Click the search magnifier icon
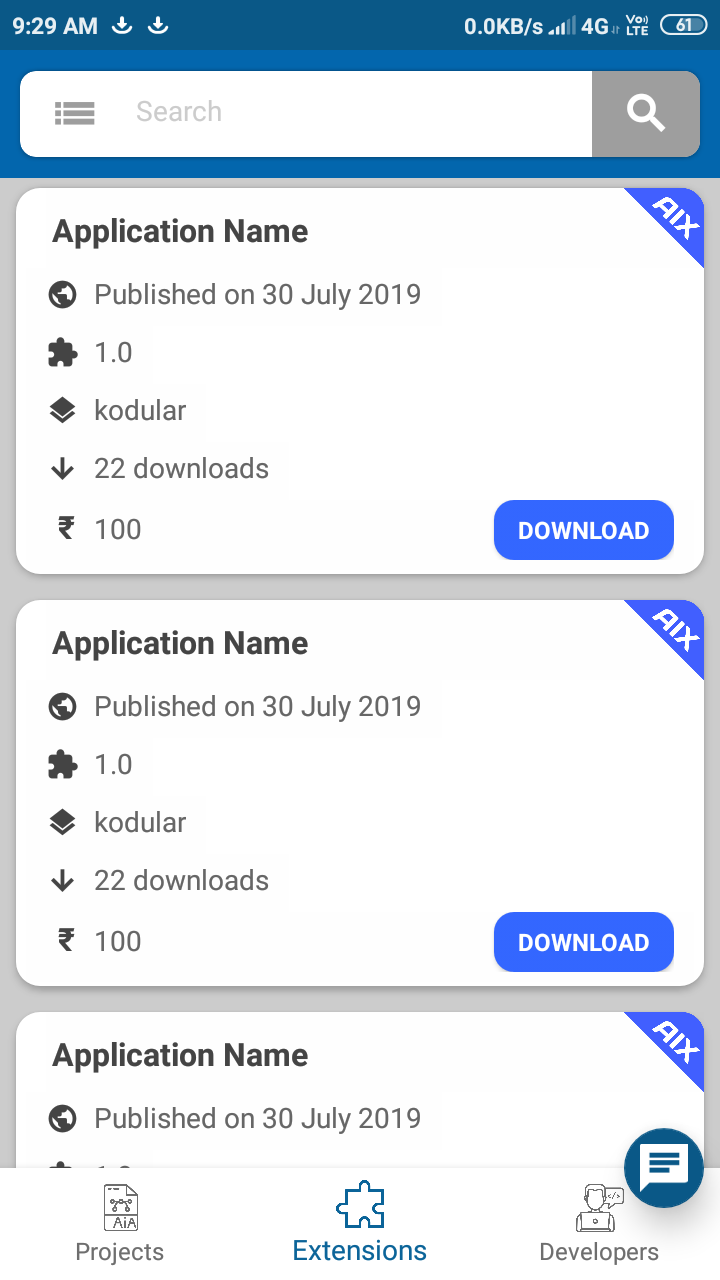Image resolution: width=720 pixels, height=1280 pixels. pos(645,113)
